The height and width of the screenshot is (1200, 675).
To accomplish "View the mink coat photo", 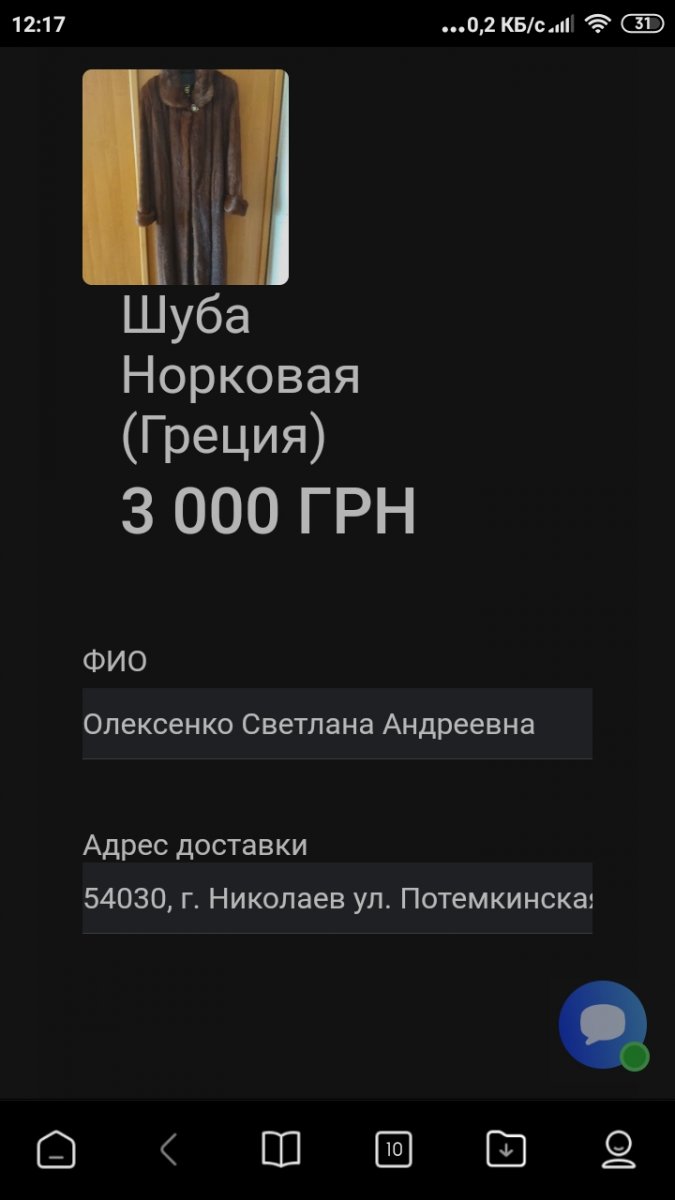I will pos(185,177).
